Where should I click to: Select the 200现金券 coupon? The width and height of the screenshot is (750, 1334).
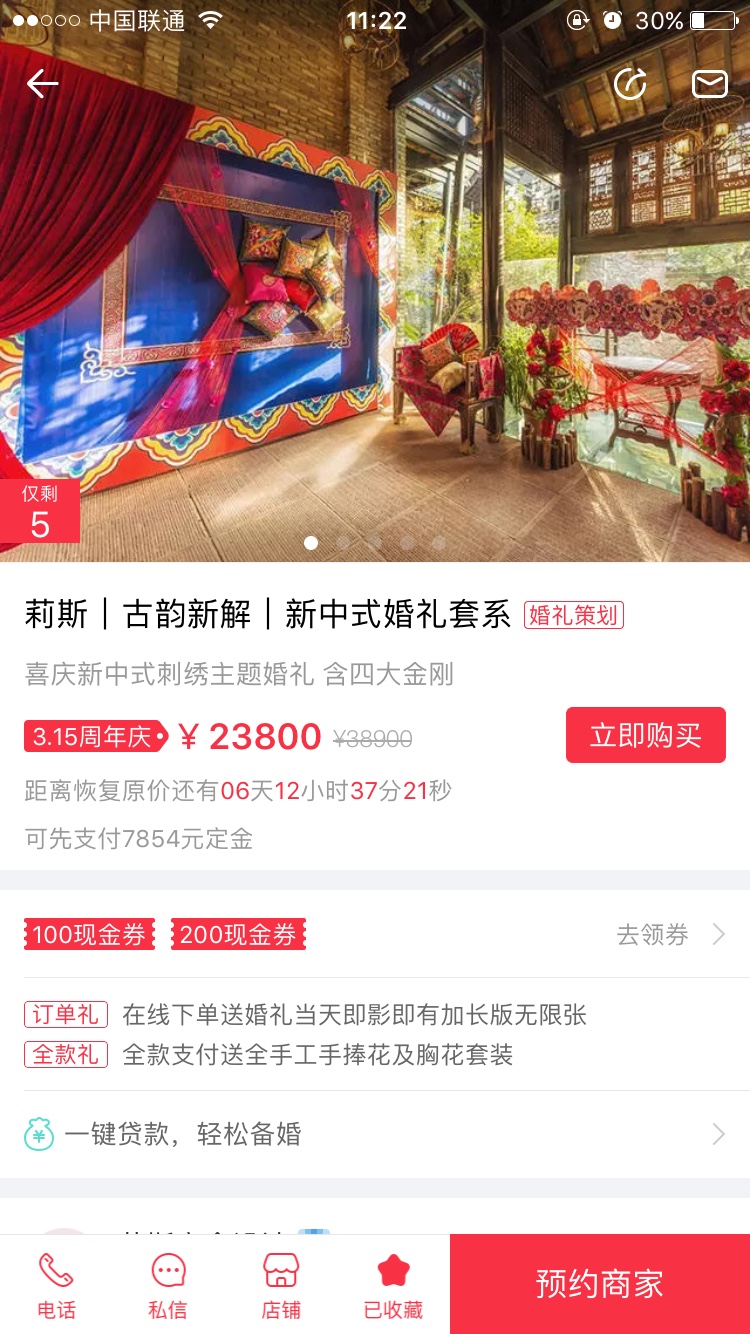[x=238, y=935]
